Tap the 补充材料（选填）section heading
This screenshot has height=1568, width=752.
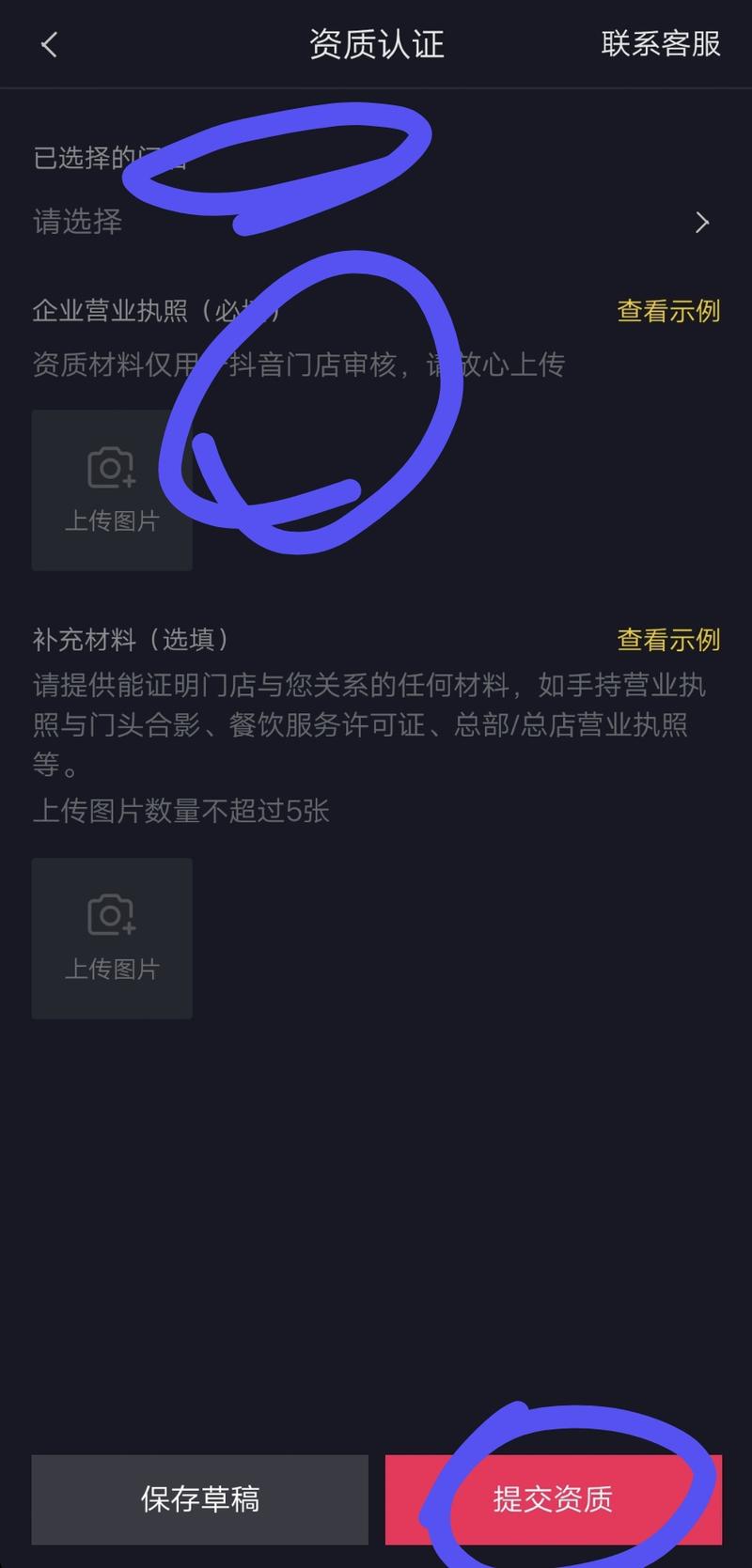pos(132,640)
